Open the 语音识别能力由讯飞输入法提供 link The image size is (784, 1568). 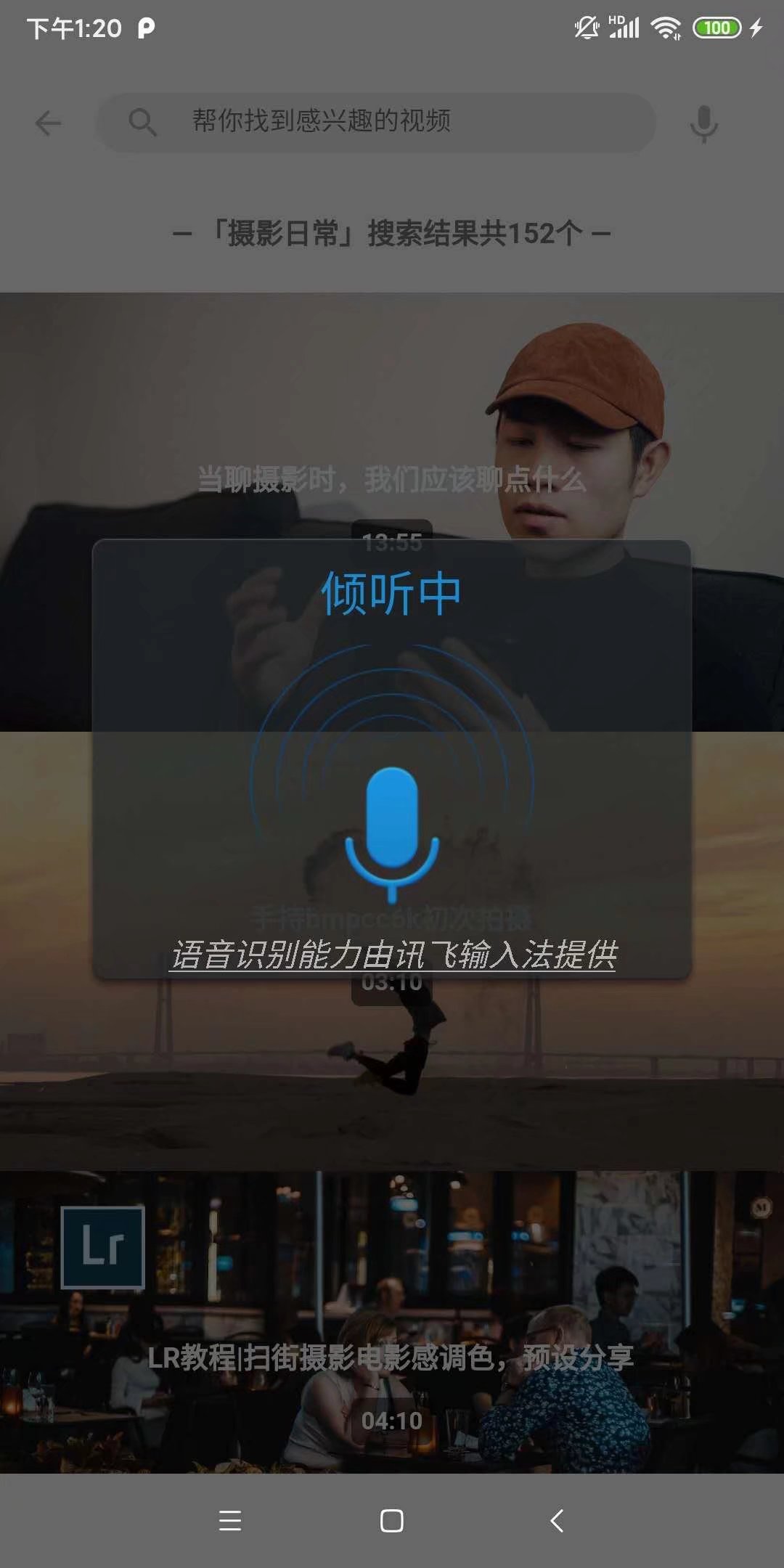[x=393, y=955]
